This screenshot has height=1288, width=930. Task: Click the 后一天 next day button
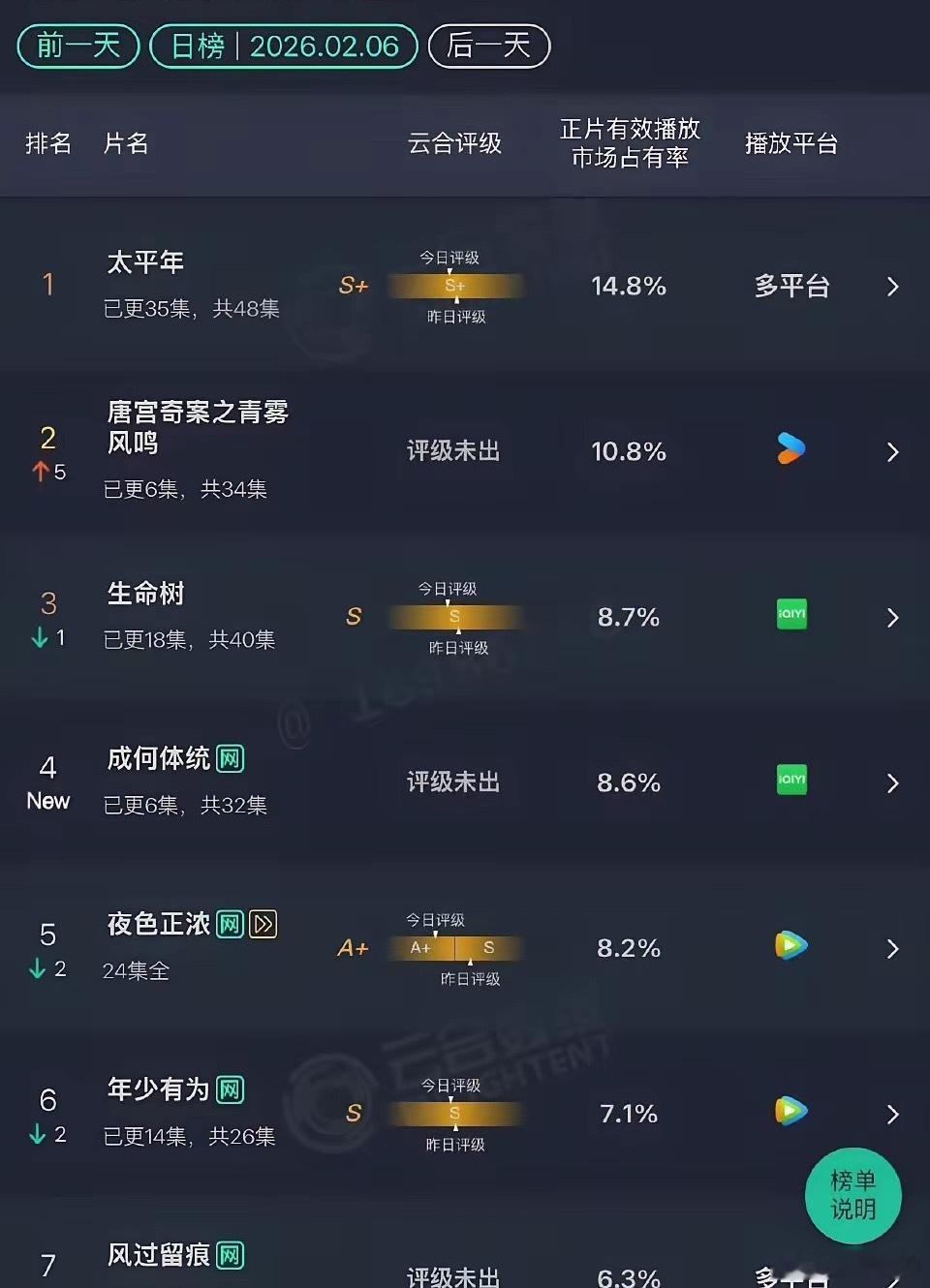tap(488, 46)
